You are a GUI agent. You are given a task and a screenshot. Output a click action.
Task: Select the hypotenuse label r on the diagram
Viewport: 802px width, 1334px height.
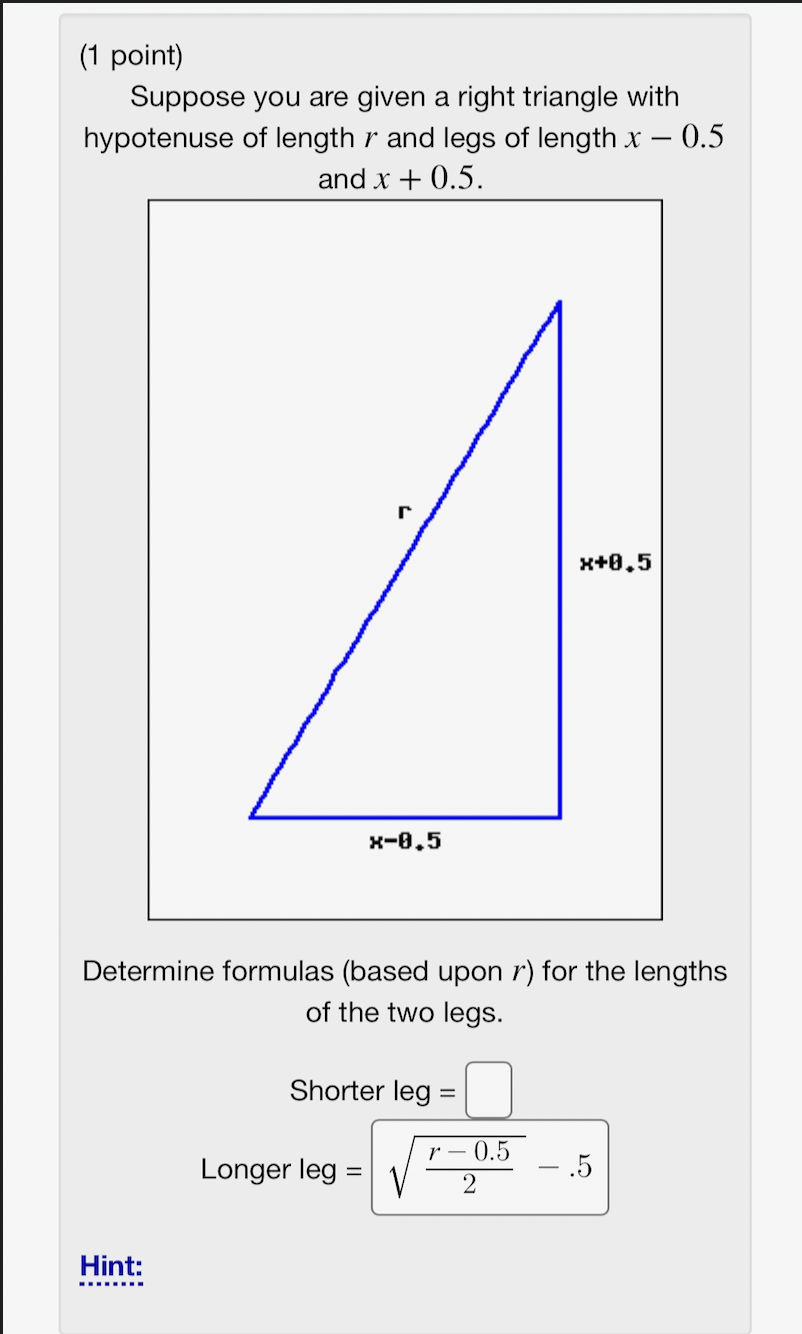(405, 512)
